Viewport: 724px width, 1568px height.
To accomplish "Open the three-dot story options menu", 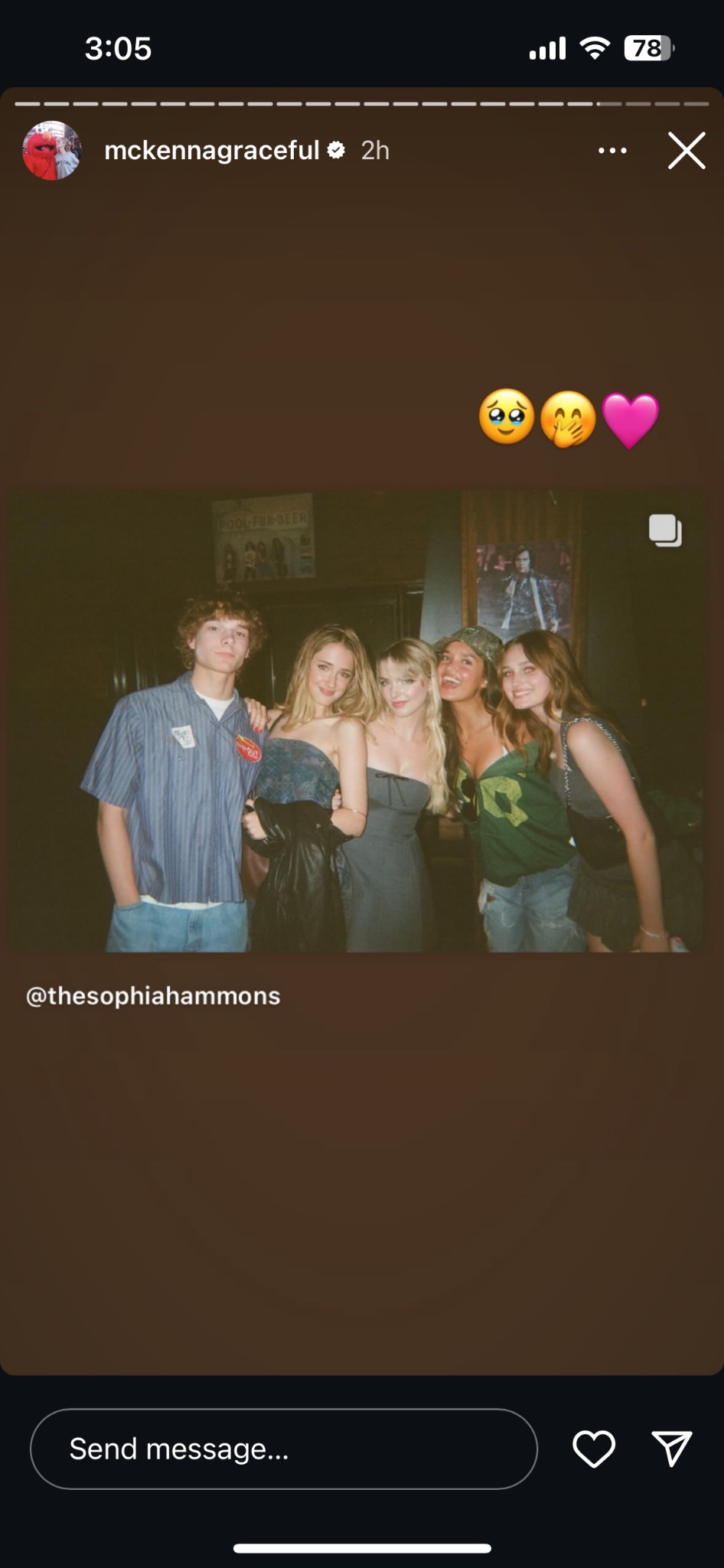I will [612, 151].
